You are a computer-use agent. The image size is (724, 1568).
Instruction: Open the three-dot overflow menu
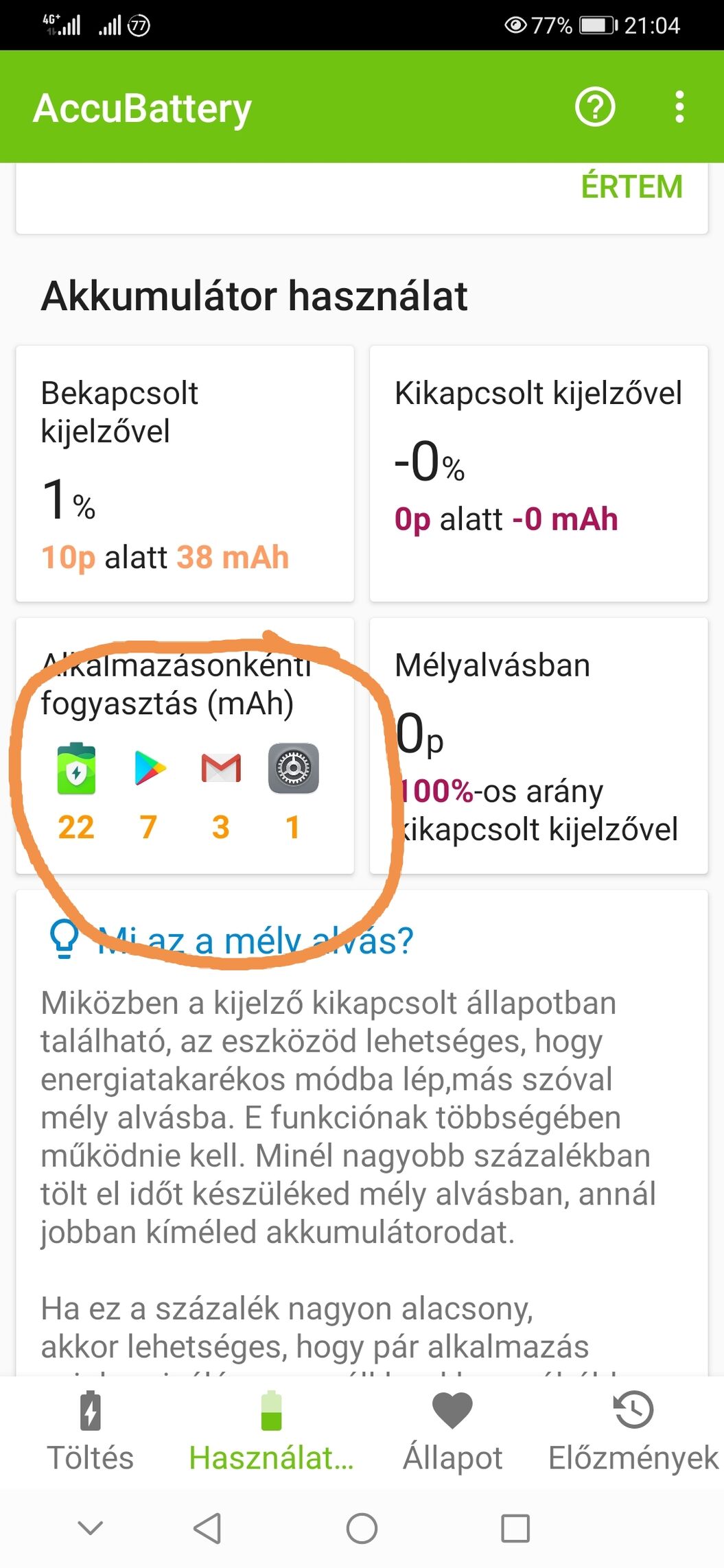point(679,107)
